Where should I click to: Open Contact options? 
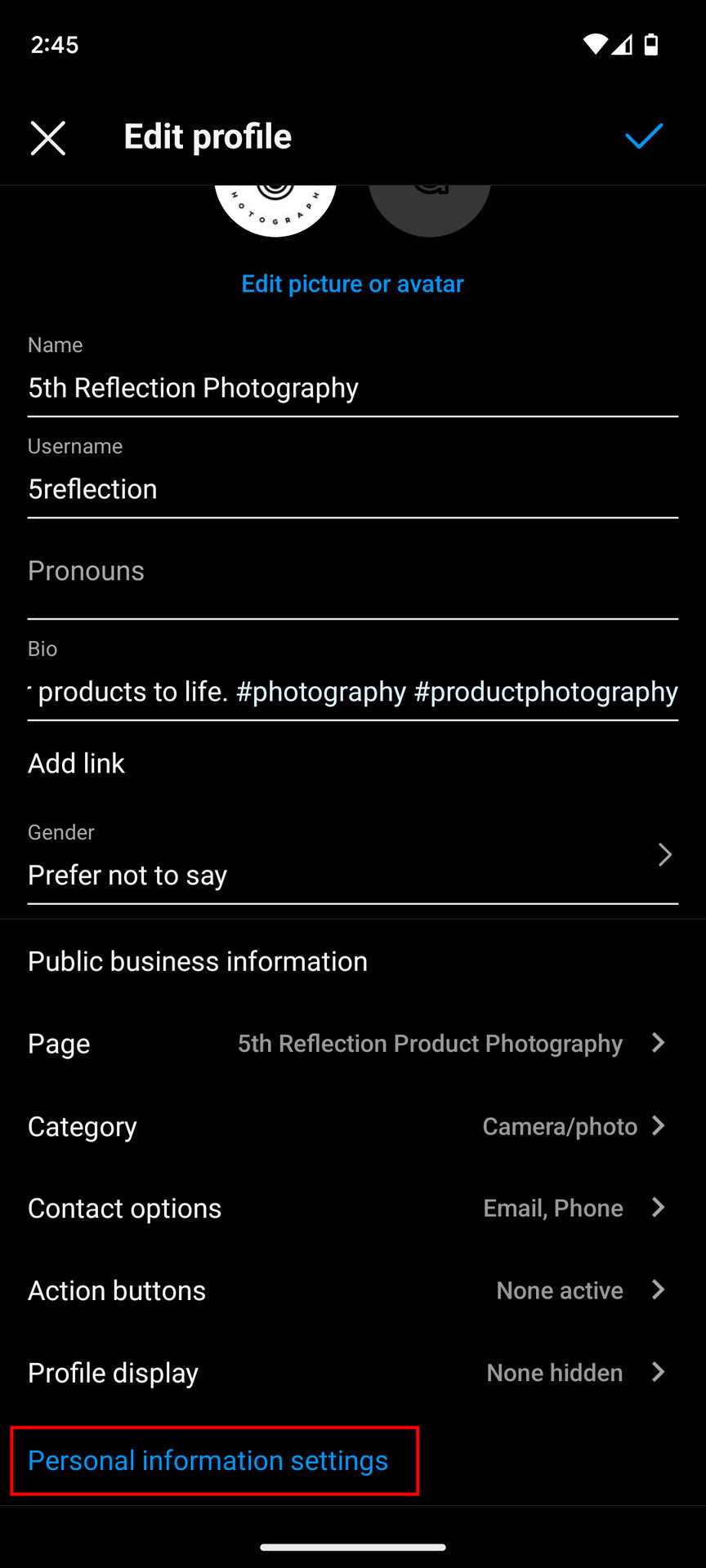coord(352,1208)
